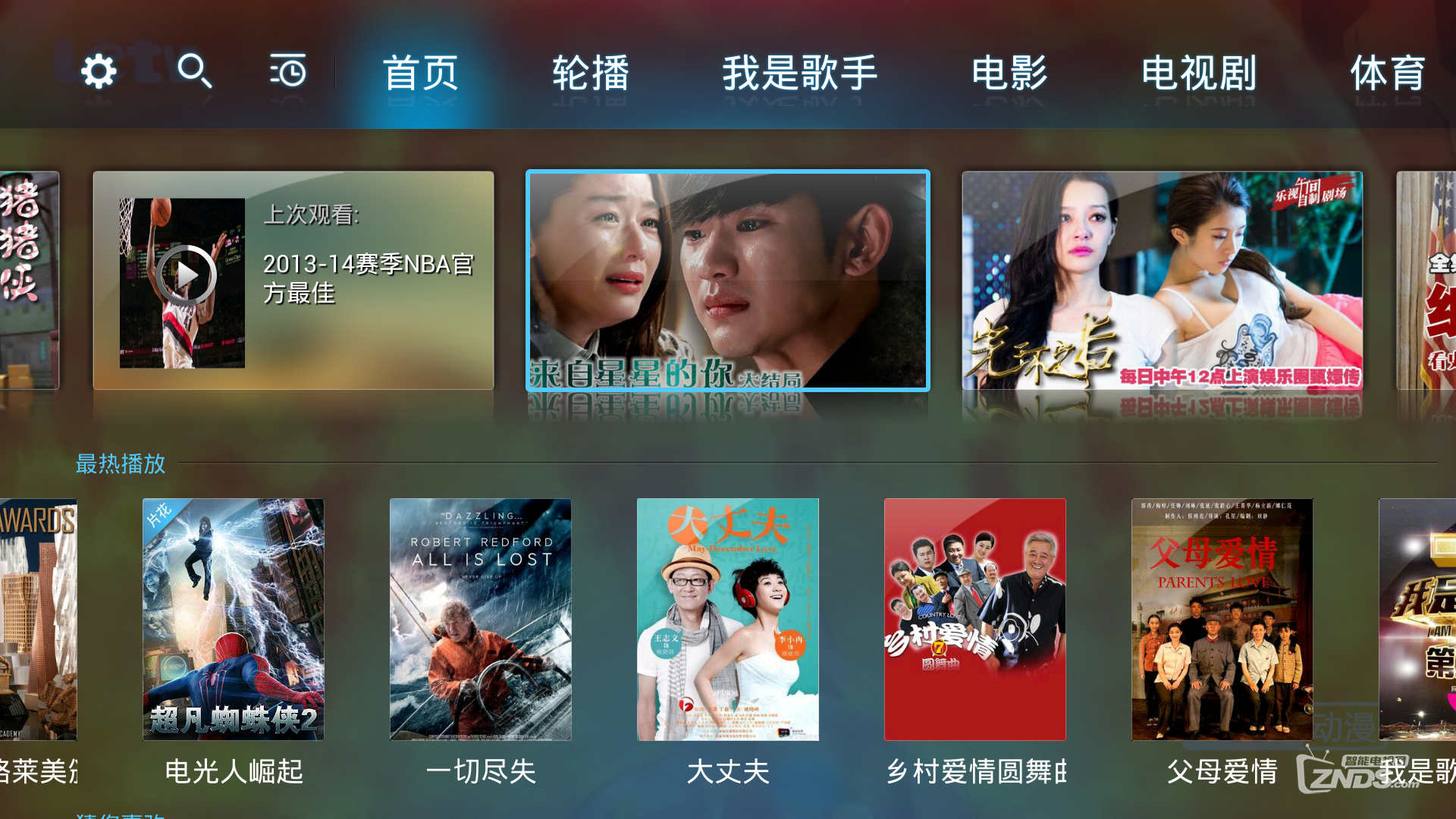Screen dimensions: 1456x819
Task: Open the 完美之后 drama banner
Action: click(x=1162, y=281)
